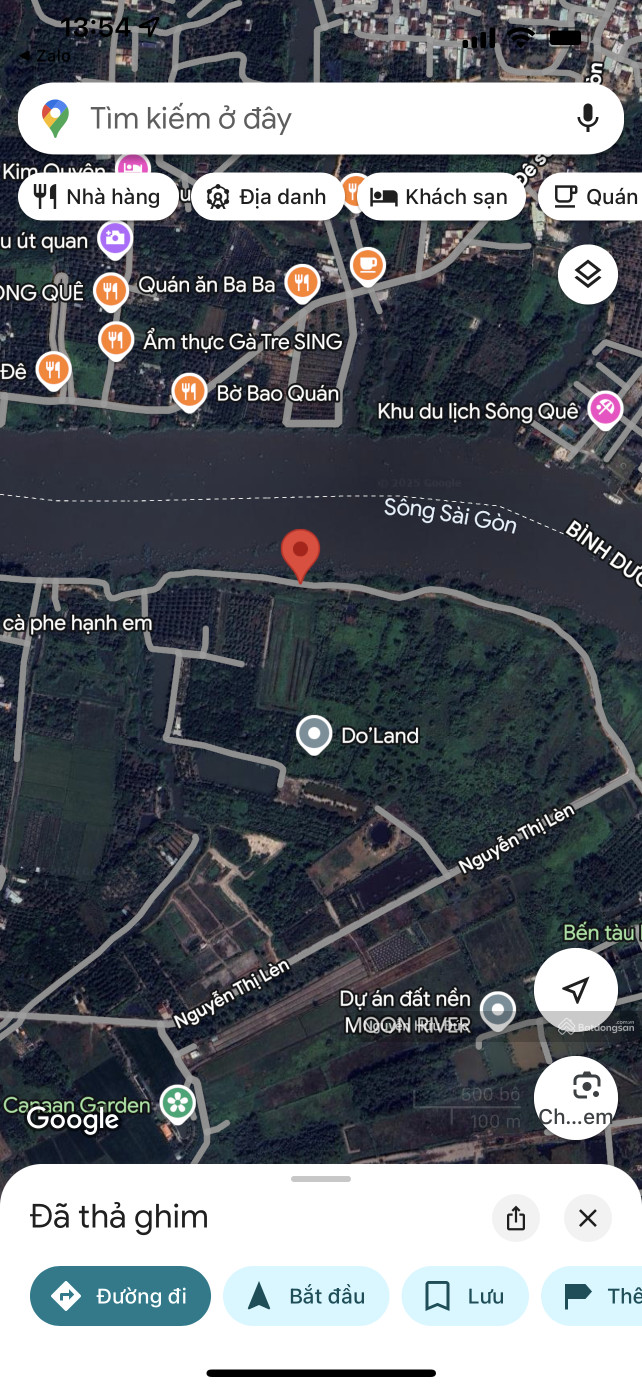Open Dự án đất nền MOON RIVER marker
The image size is (642, 1389).
pyautogui.click(x=498, y=1009)
